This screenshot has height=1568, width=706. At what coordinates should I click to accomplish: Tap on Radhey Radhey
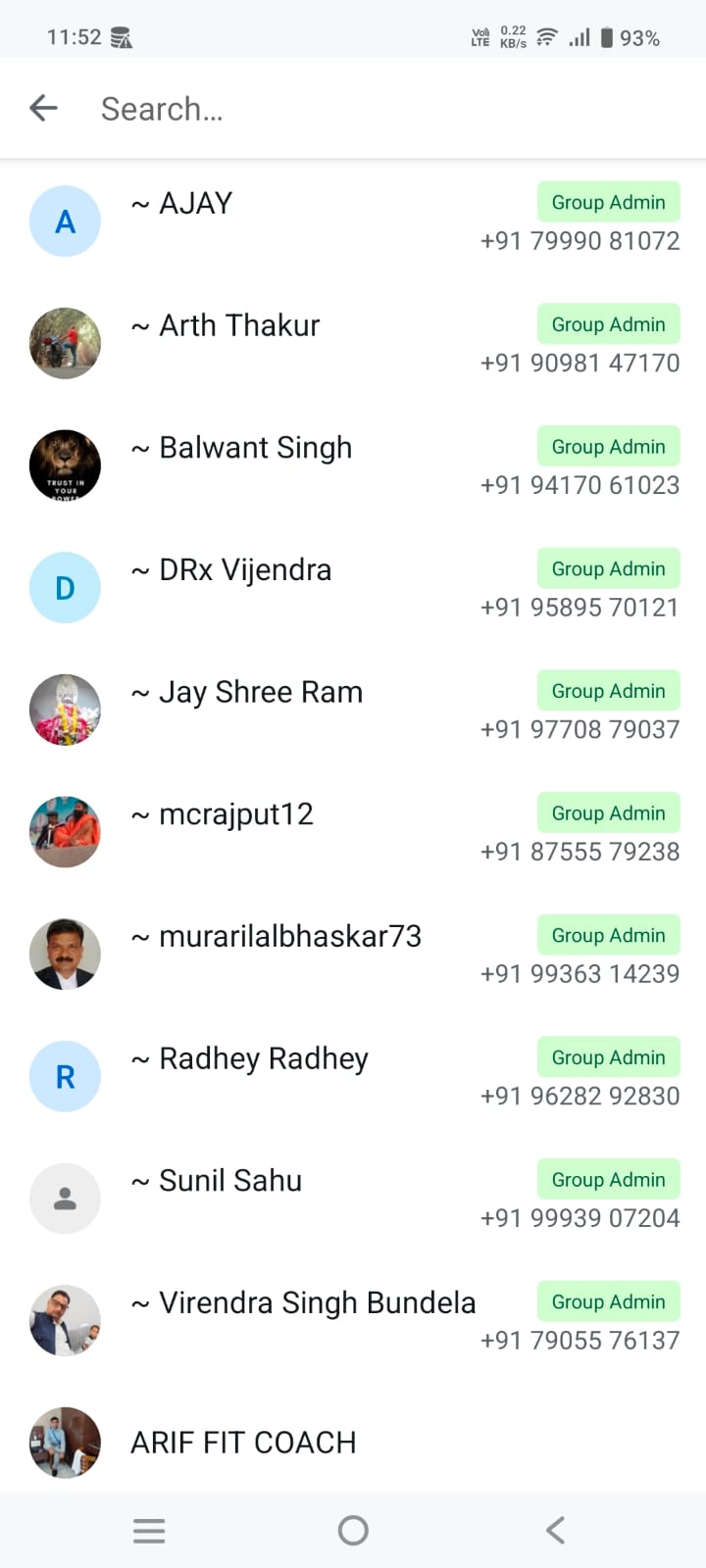(x=353, y=1076)
